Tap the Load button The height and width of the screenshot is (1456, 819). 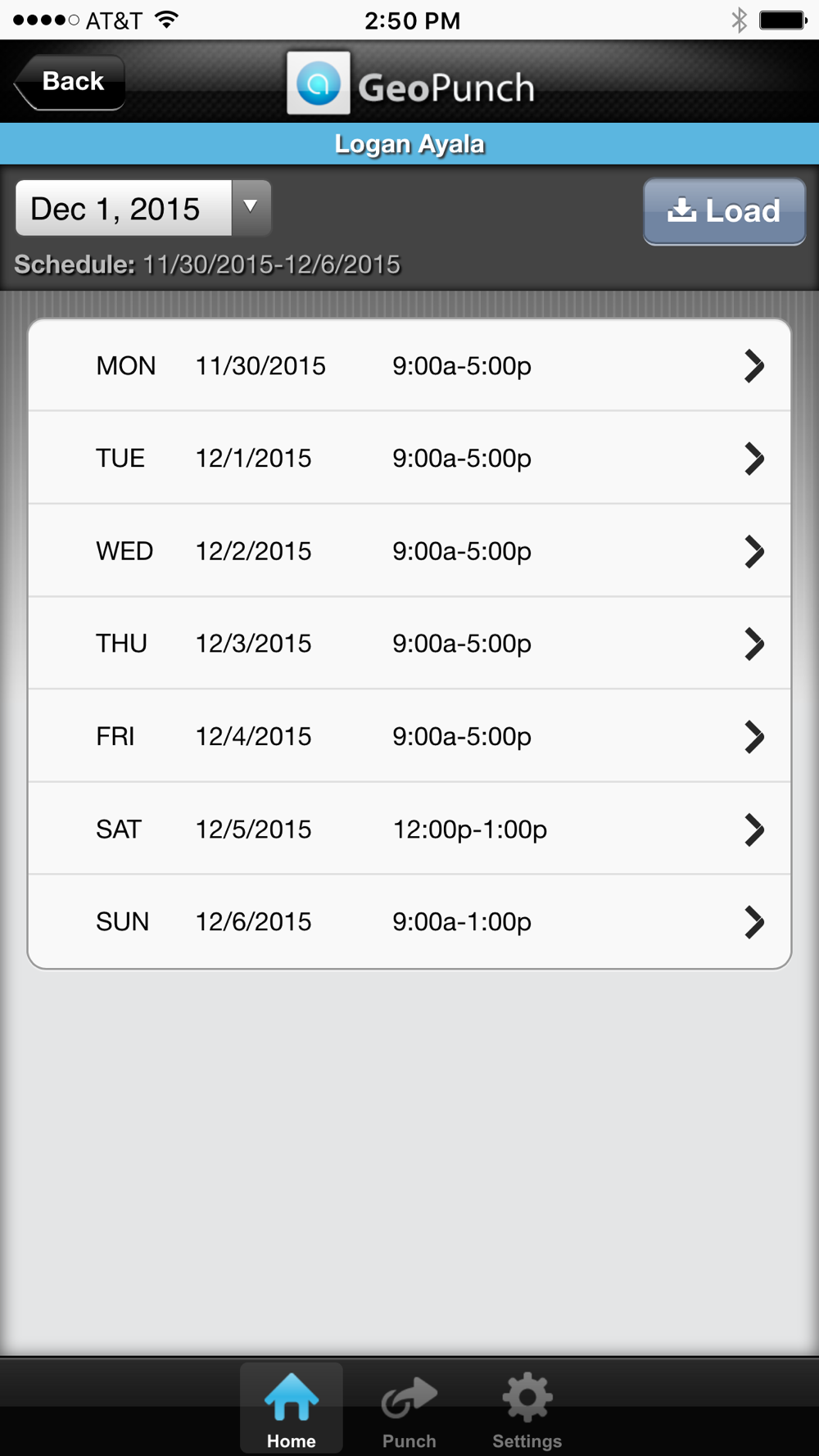coord(724,211)
